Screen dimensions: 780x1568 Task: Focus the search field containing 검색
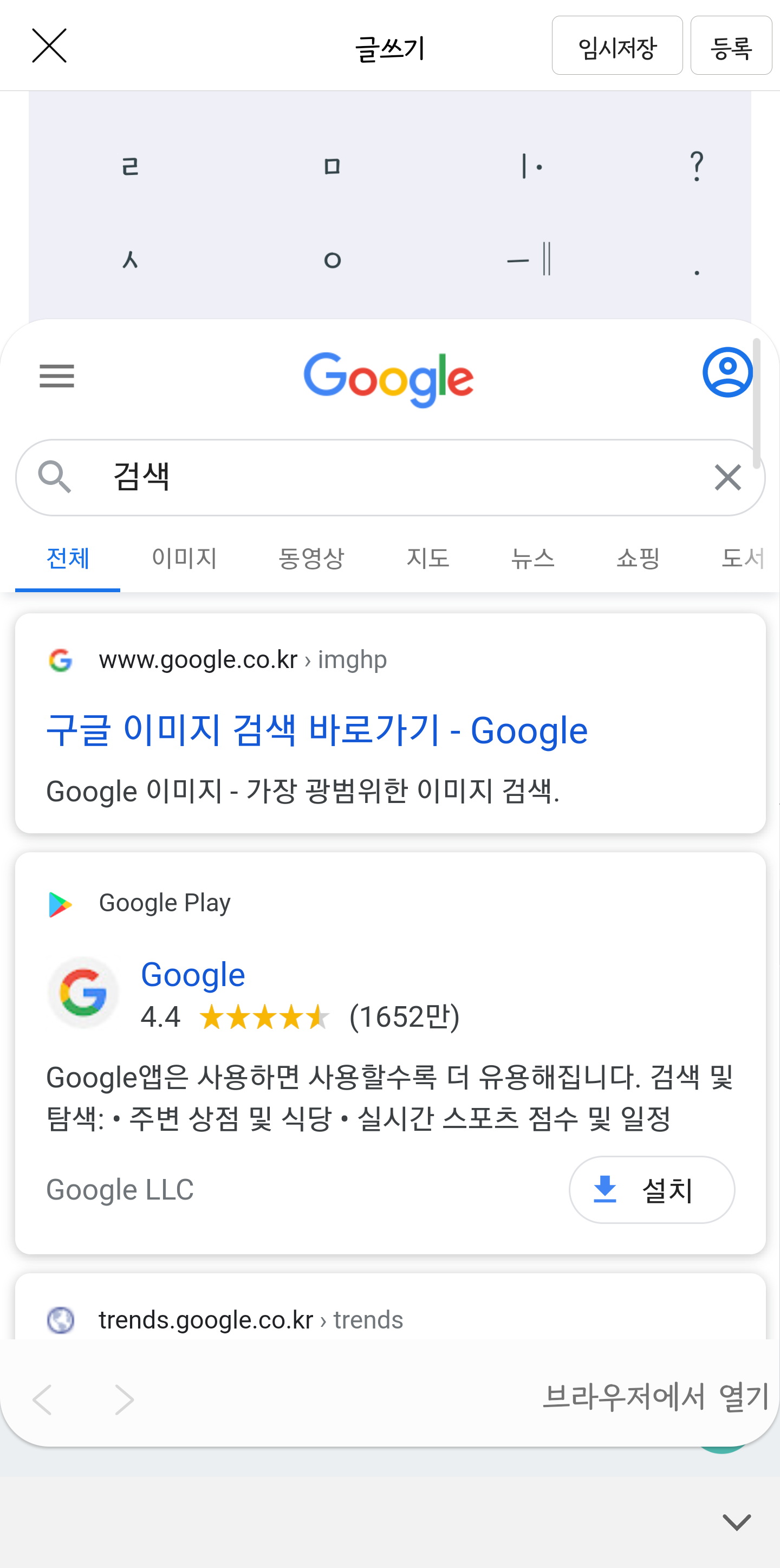[390, 477]
